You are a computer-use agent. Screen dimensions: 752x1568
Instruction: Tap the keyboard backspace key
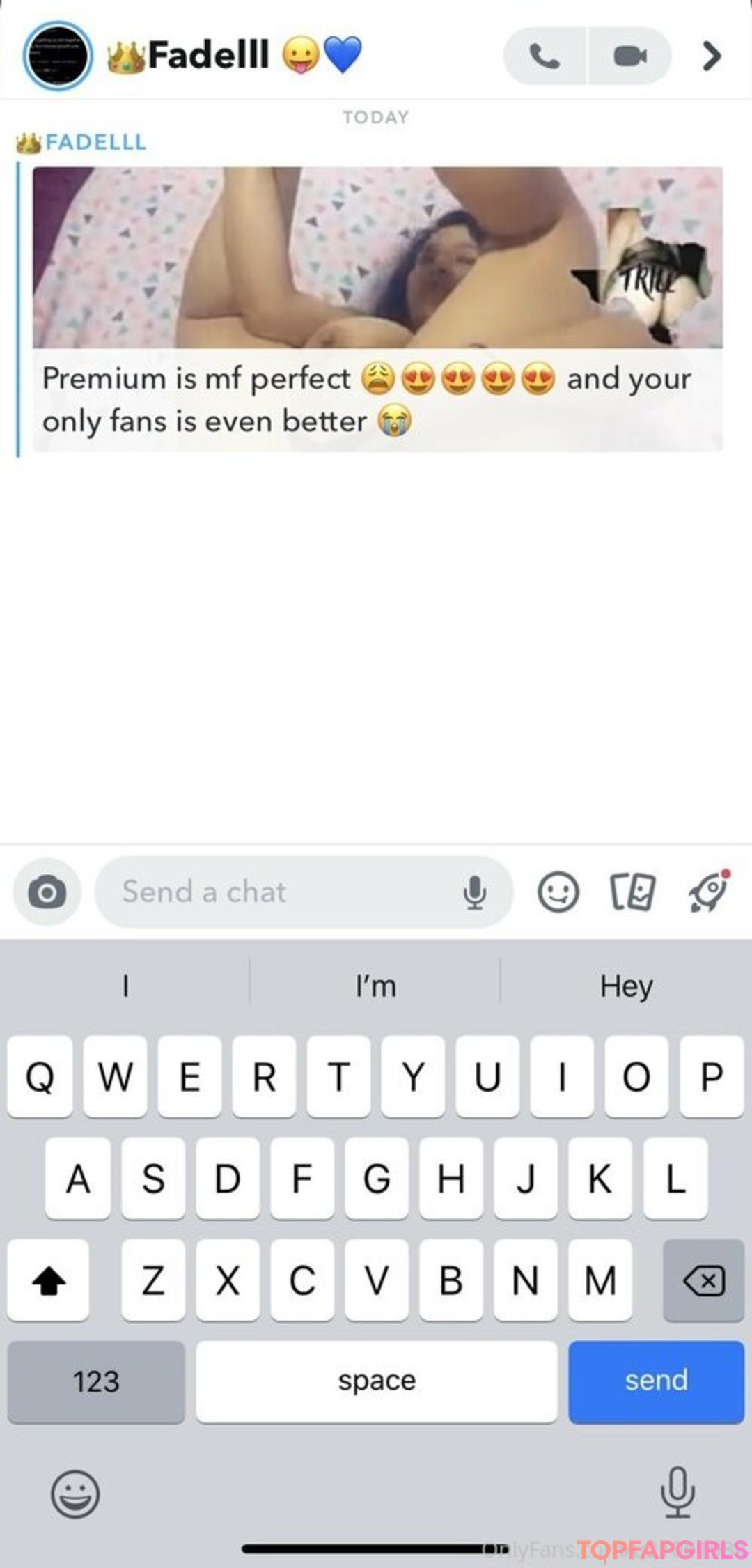point(704,1280)
